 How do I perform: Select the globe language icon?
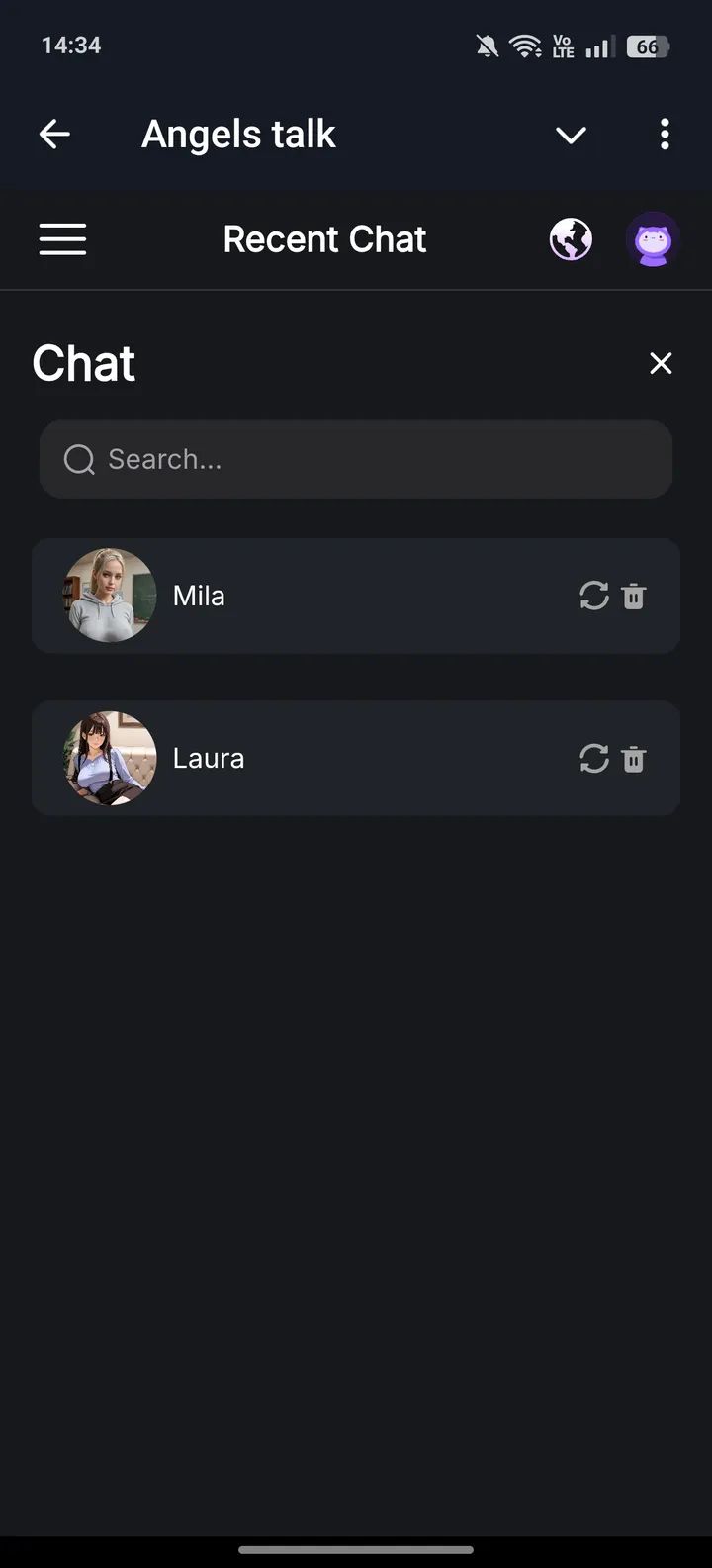tap(572, 238)
